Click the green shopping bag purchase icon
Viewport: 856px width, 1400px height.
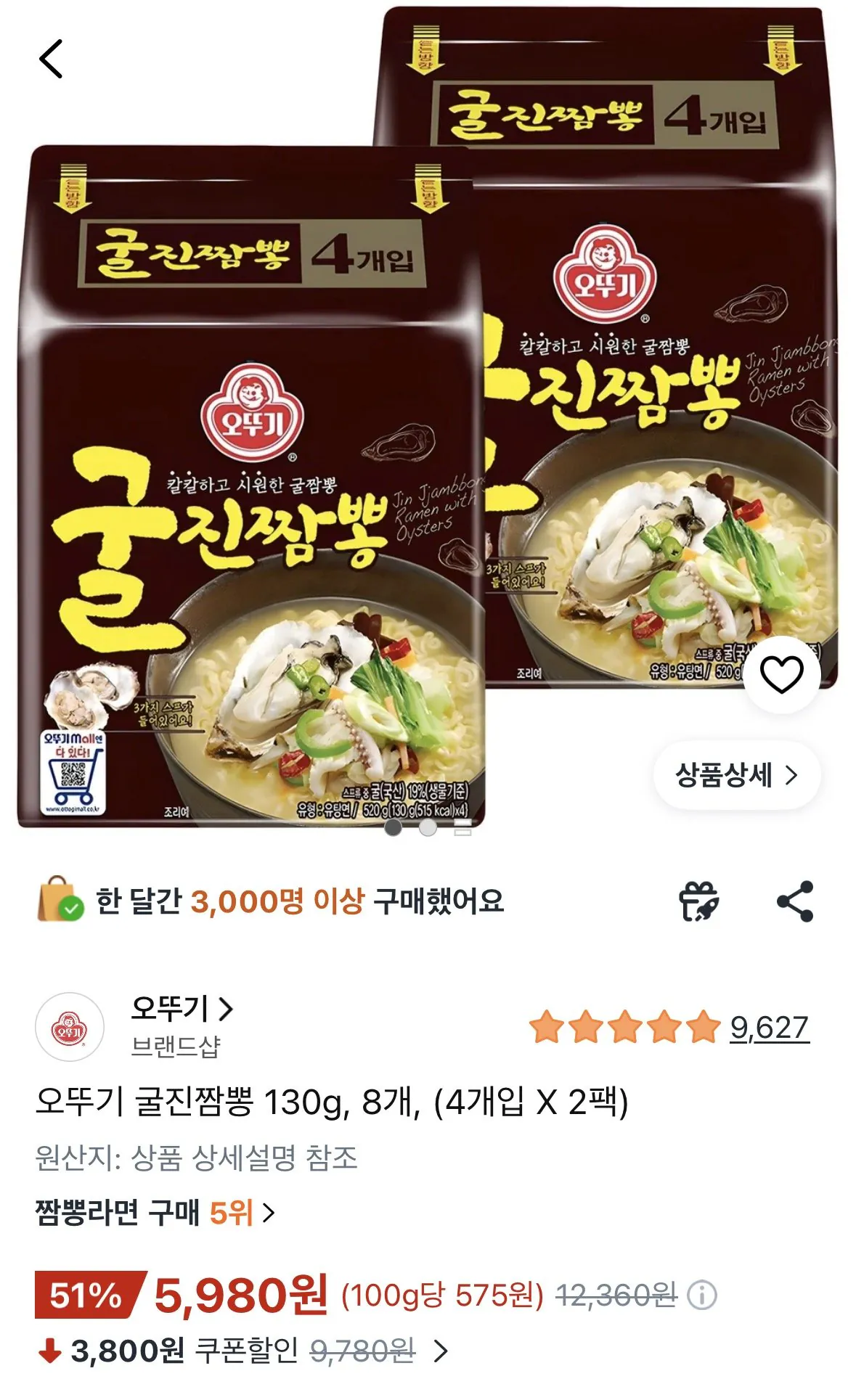[x=56, y=899]
